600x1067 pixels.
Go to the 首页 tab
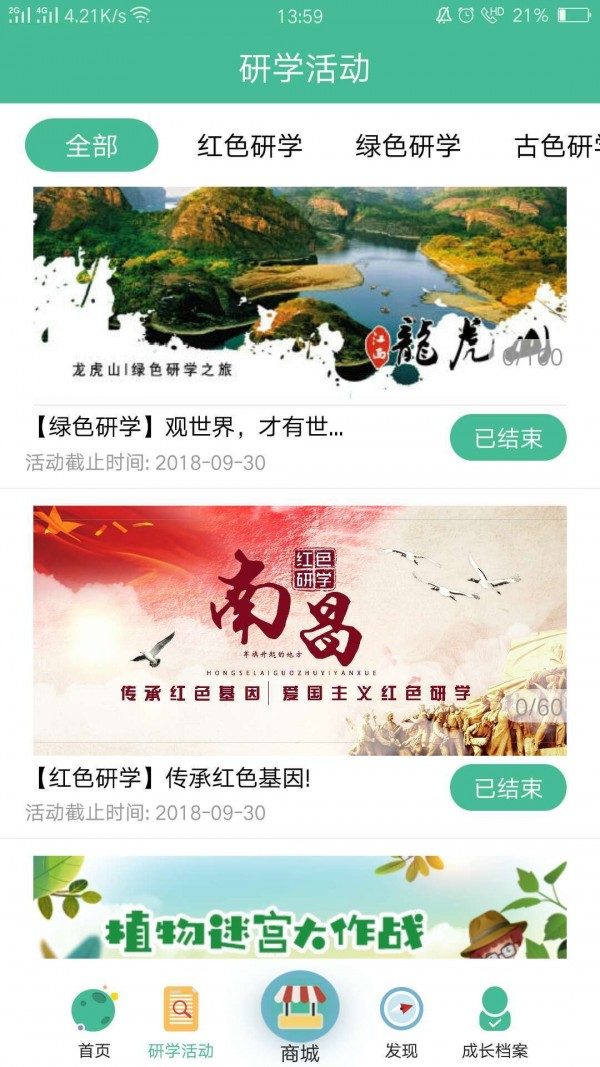click(x=94, y=1022)
